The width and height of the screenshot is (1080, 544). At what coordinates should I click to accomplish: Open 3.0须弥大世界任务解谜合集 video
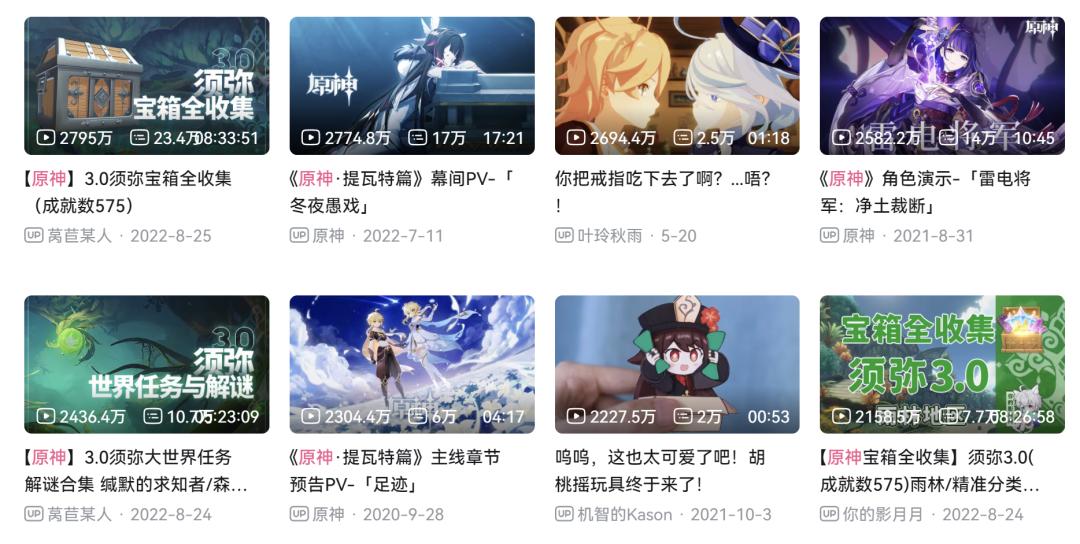coord(146,363)
